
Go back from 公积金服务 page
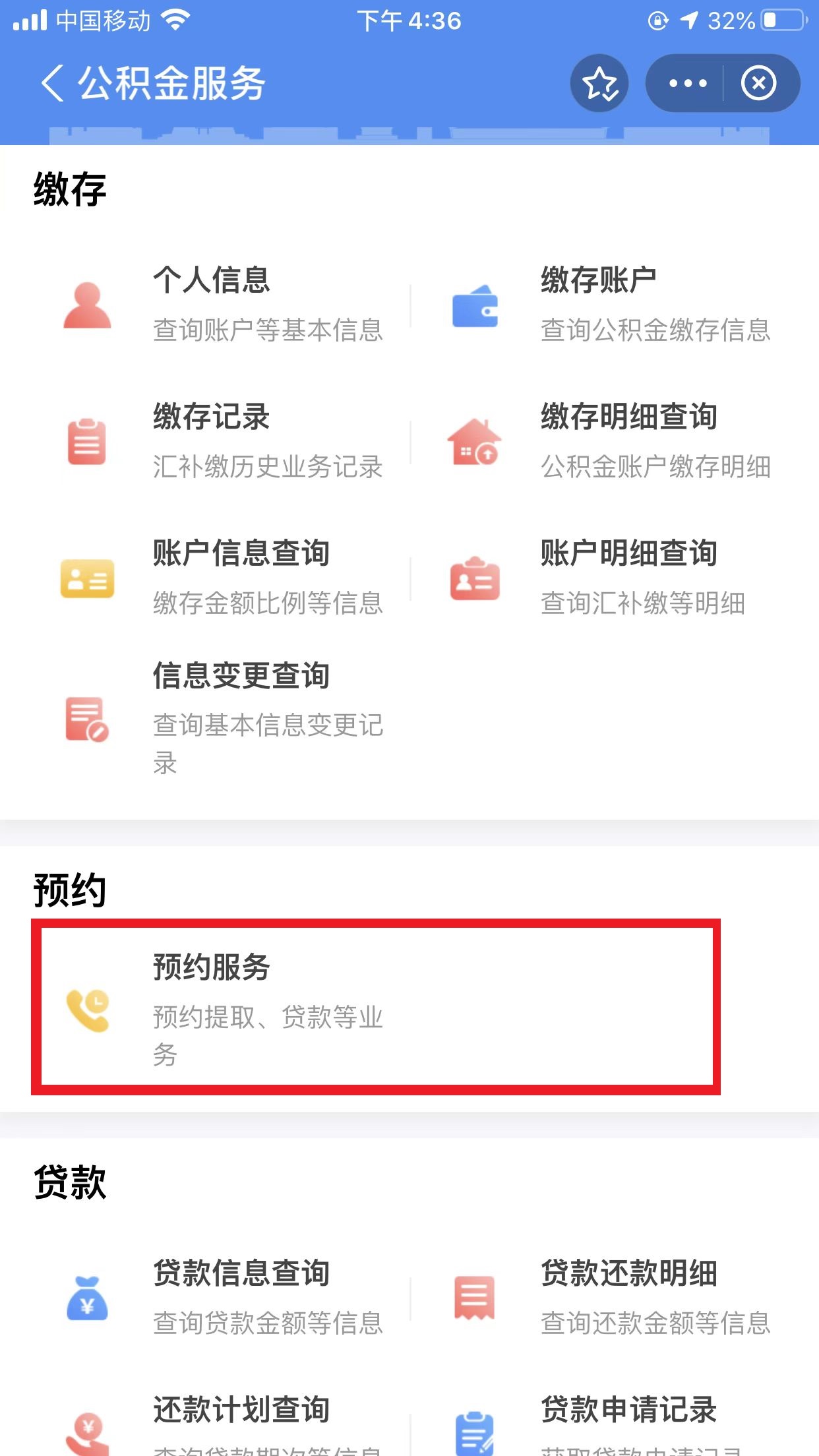click(53, 84)
